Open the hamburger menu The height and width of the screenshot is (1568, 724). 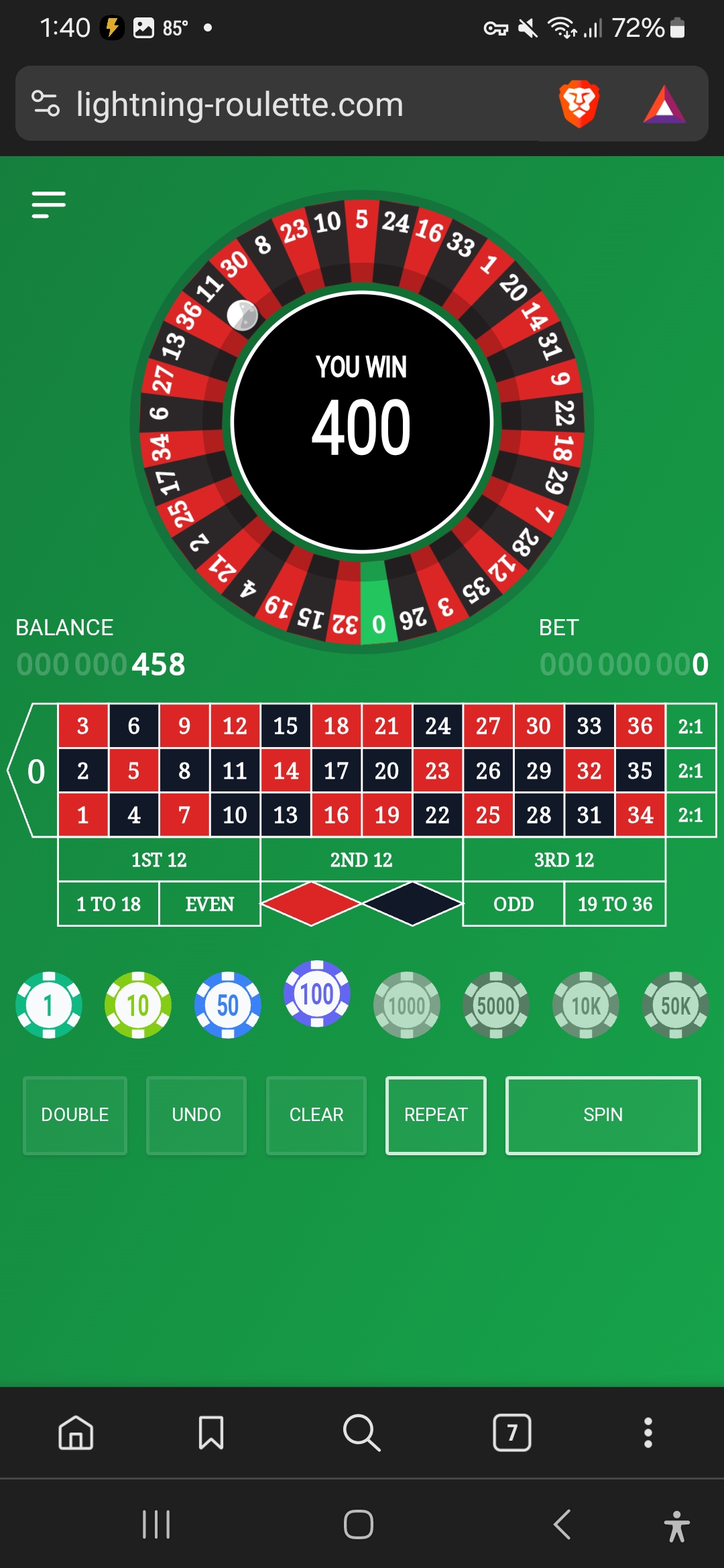[x=48, y=204]
